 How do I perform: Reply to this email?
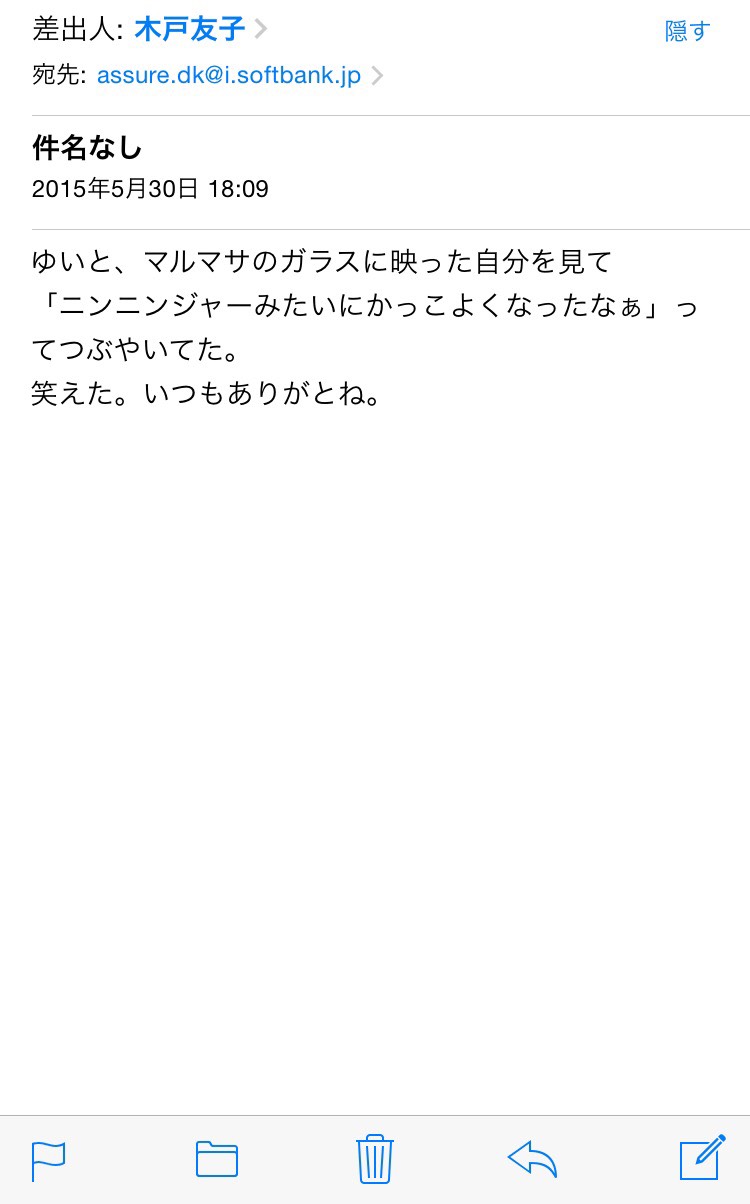click(532, 1159)
